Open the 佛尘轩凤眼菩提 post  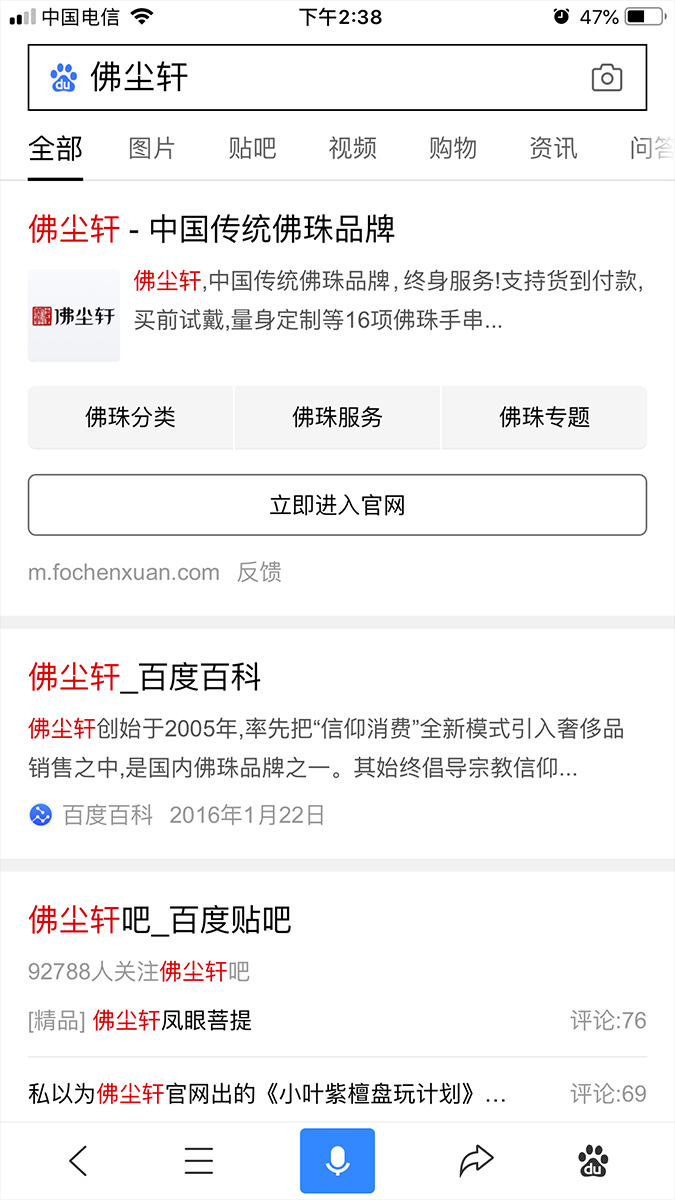pyautogui.click(x=172, y=1020)
